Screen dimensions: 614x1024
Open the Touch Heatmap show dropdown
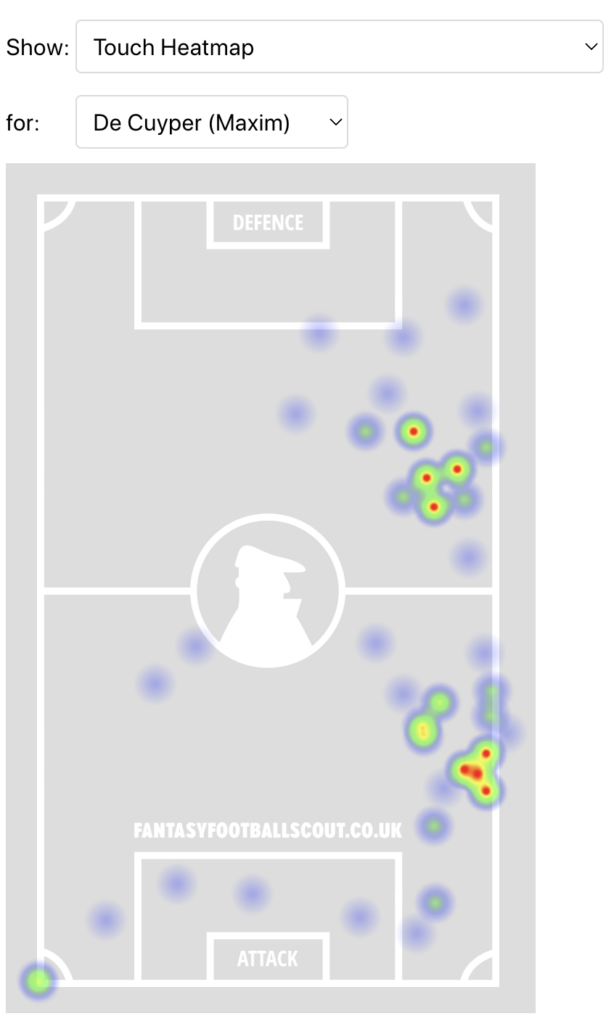339,47
